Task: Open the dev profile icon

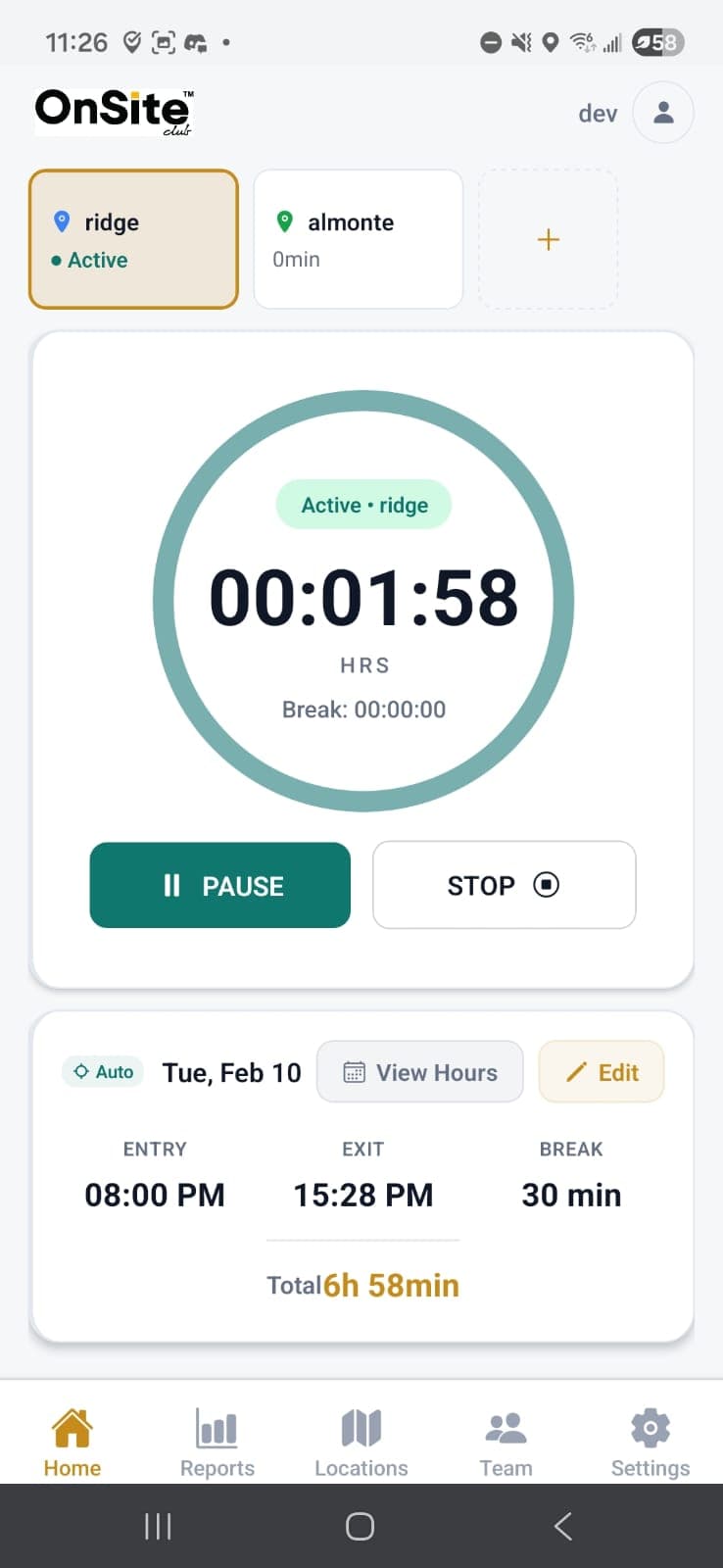Action: click(x=663, y=113)
